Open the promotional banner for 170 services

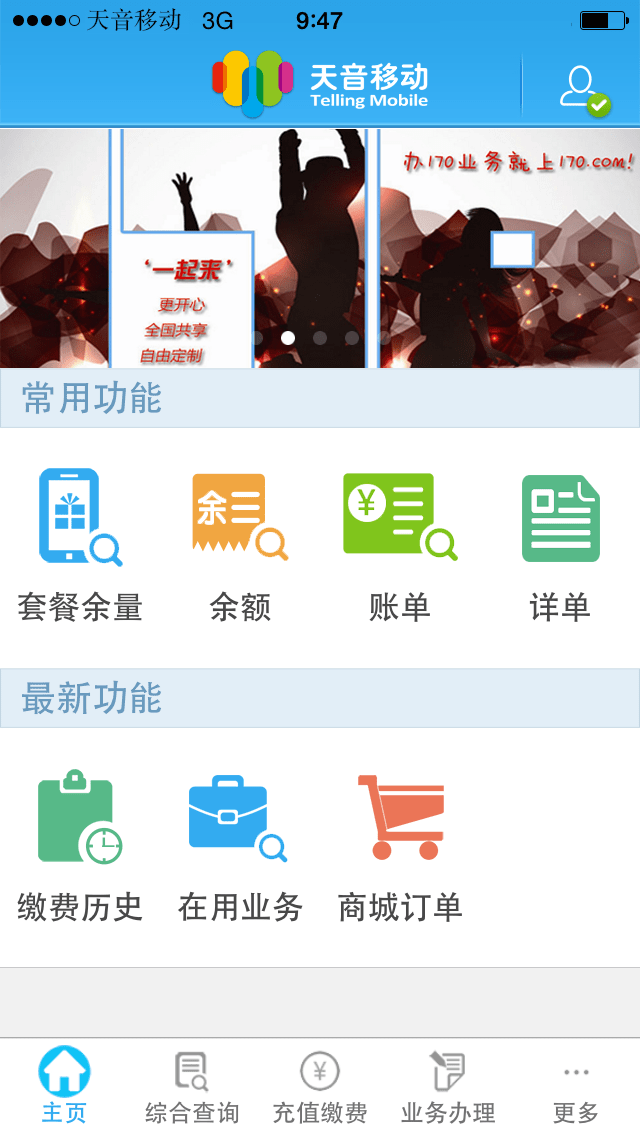pyautogui.click(x=320, y=247)
